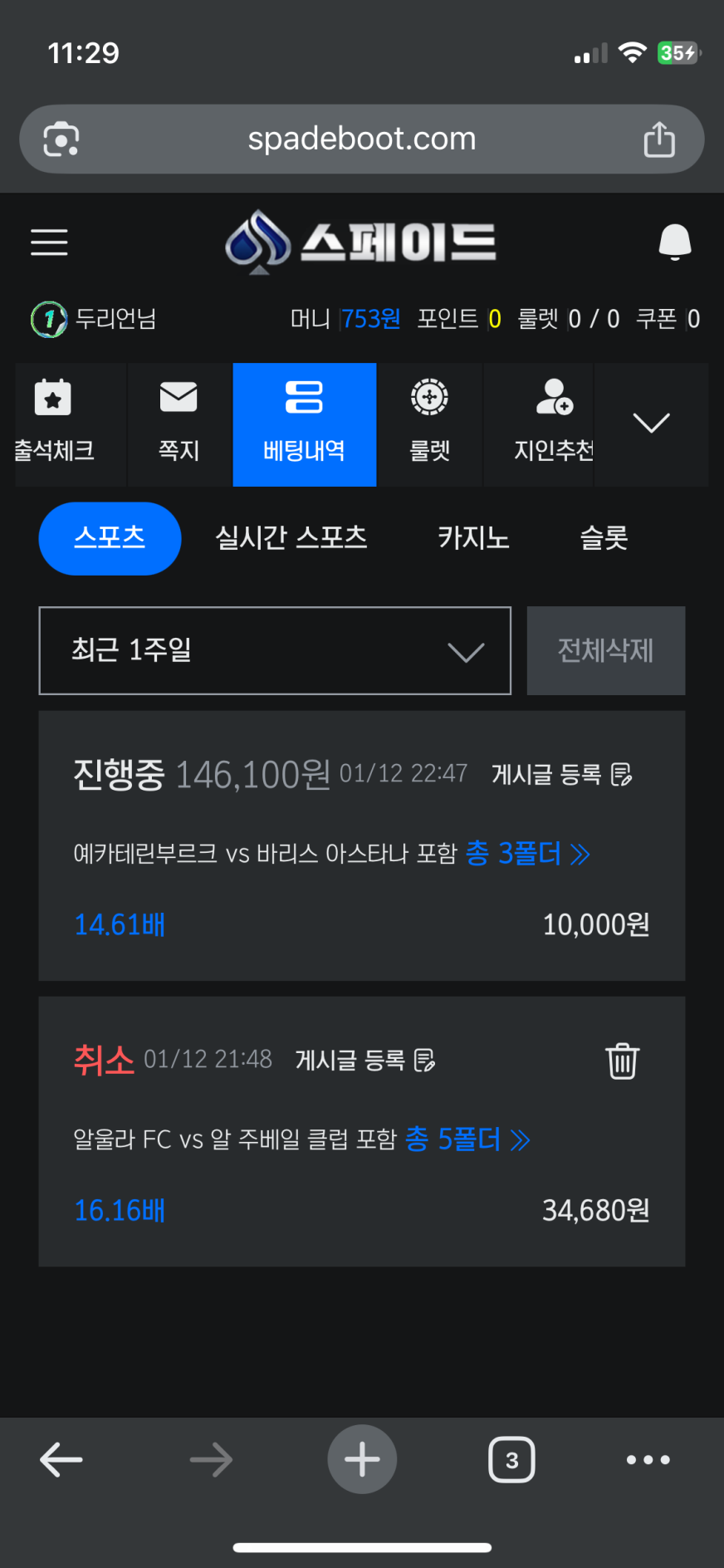Screen dimensions: 724x1568
Task: Switch to 실시간 스포츠 tab
Action: coord(291,538)
